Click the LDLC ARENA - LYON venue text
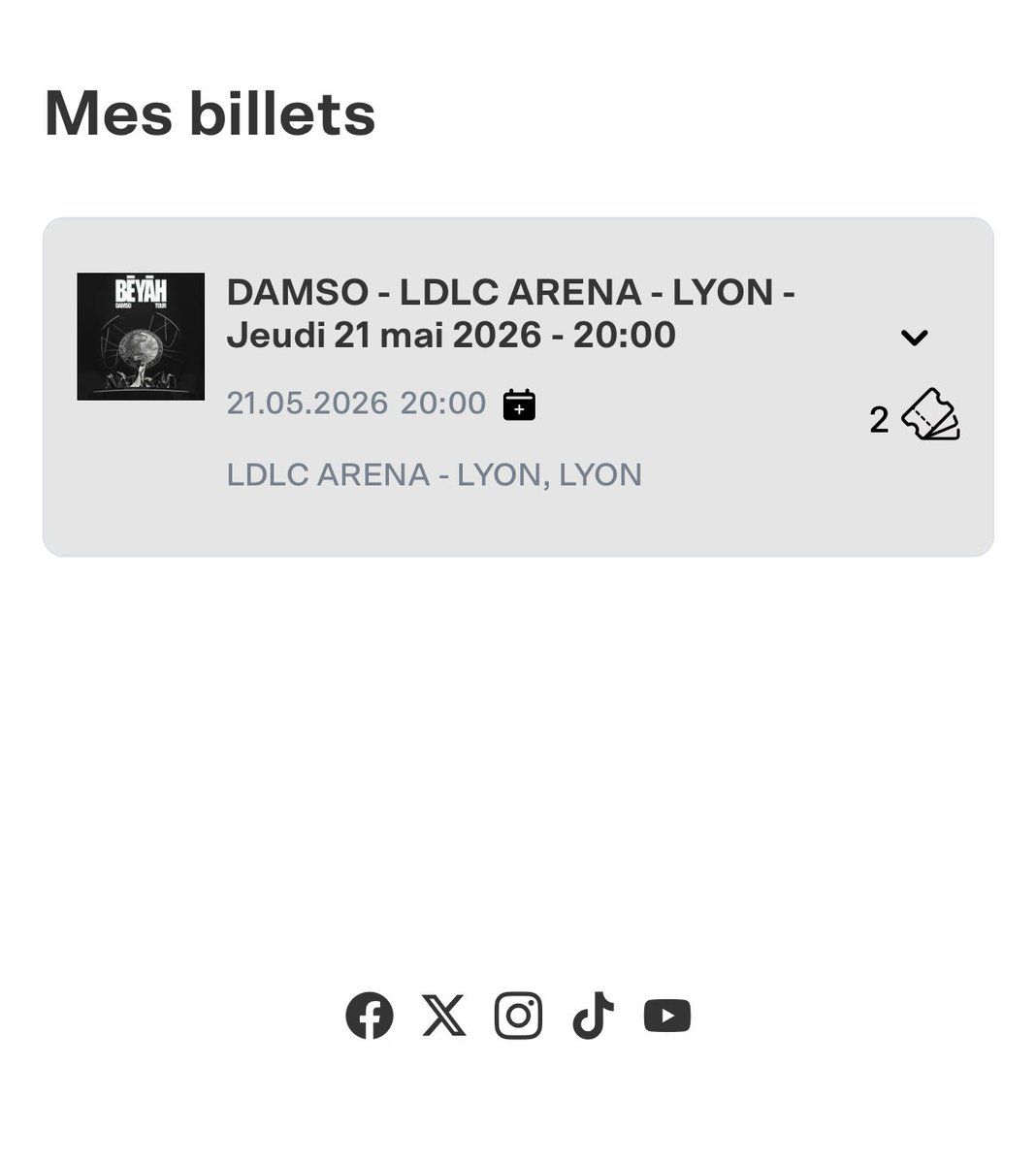The image size is (1036, 1164). (x=434, y=475)
